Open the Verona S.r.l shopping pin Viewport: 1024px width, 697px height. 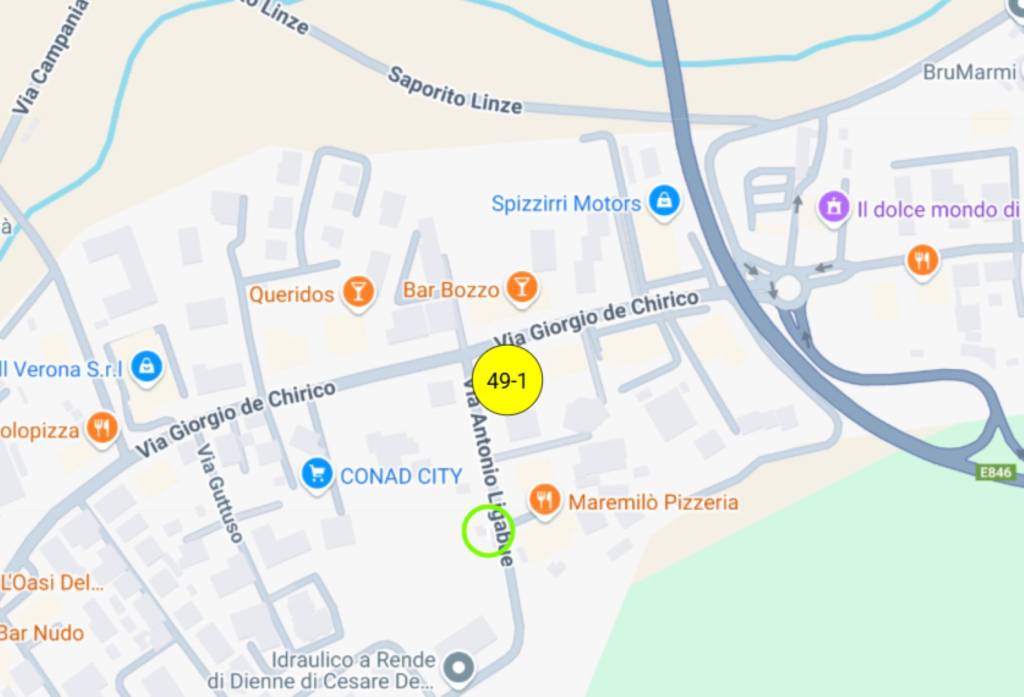(147, 366)
